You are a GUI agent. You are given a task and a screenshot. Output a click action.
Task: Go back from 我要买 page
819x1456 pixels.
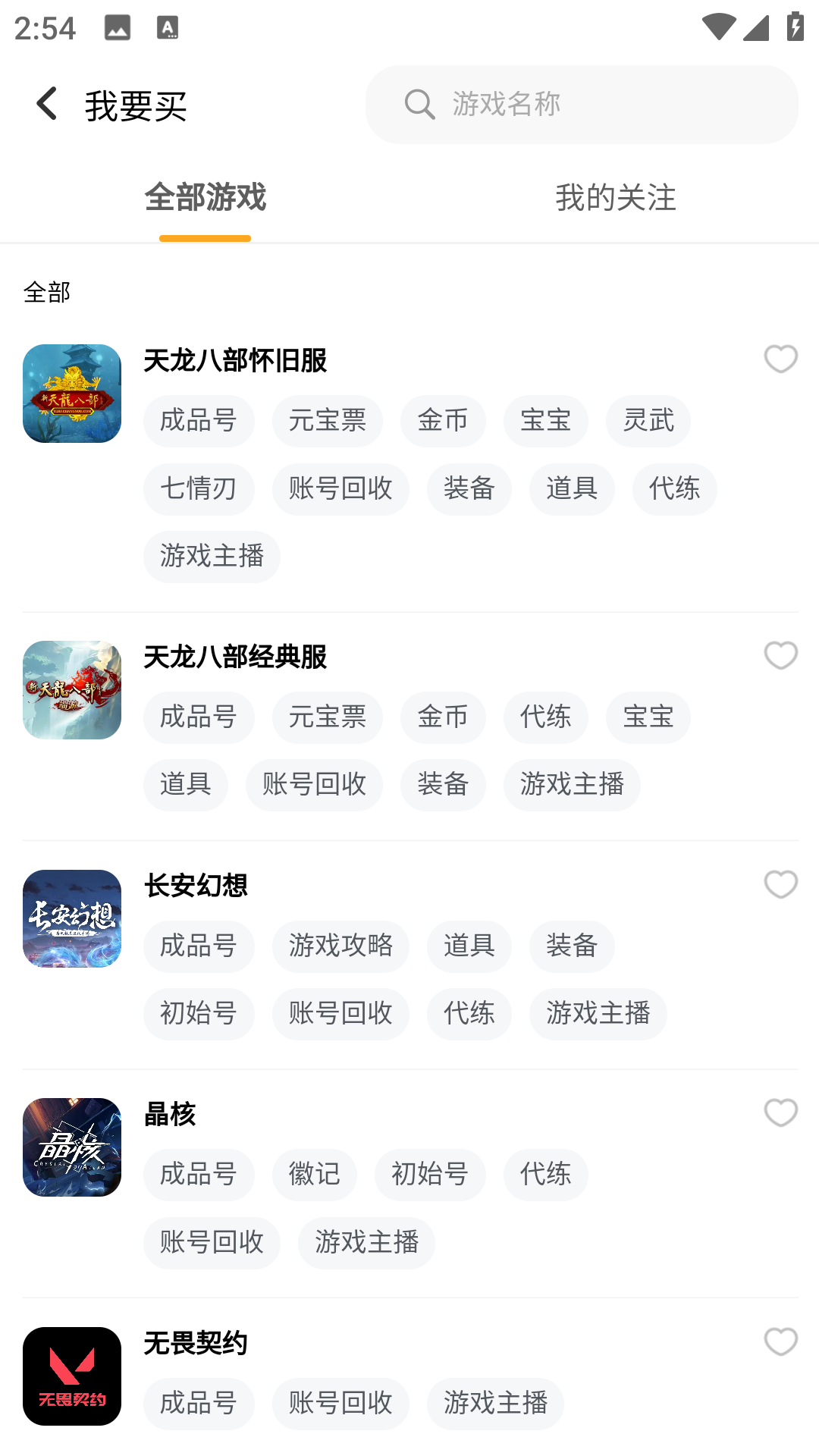point(47,104)
